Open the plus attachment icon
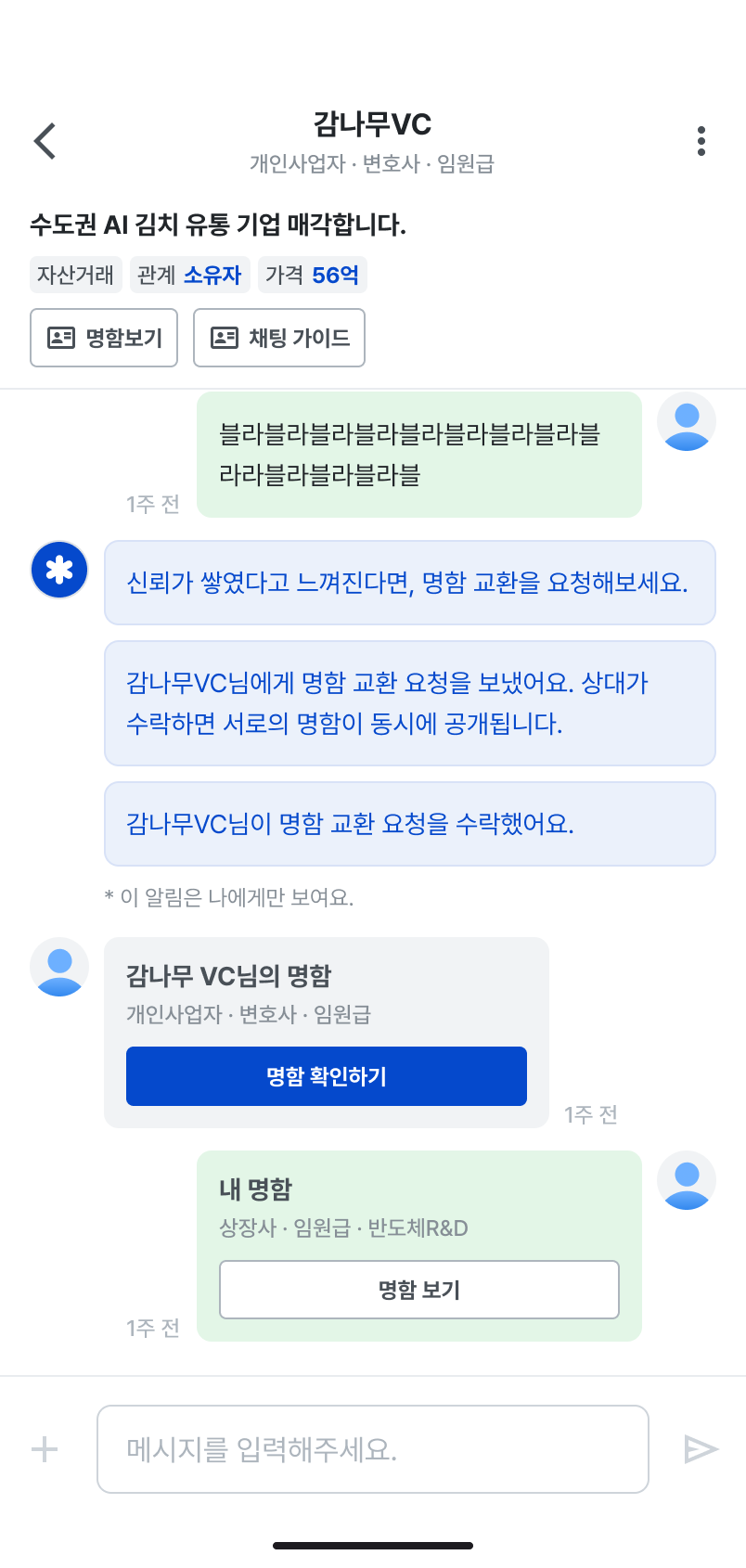The image size is (746, 1568). point(45,1449)
